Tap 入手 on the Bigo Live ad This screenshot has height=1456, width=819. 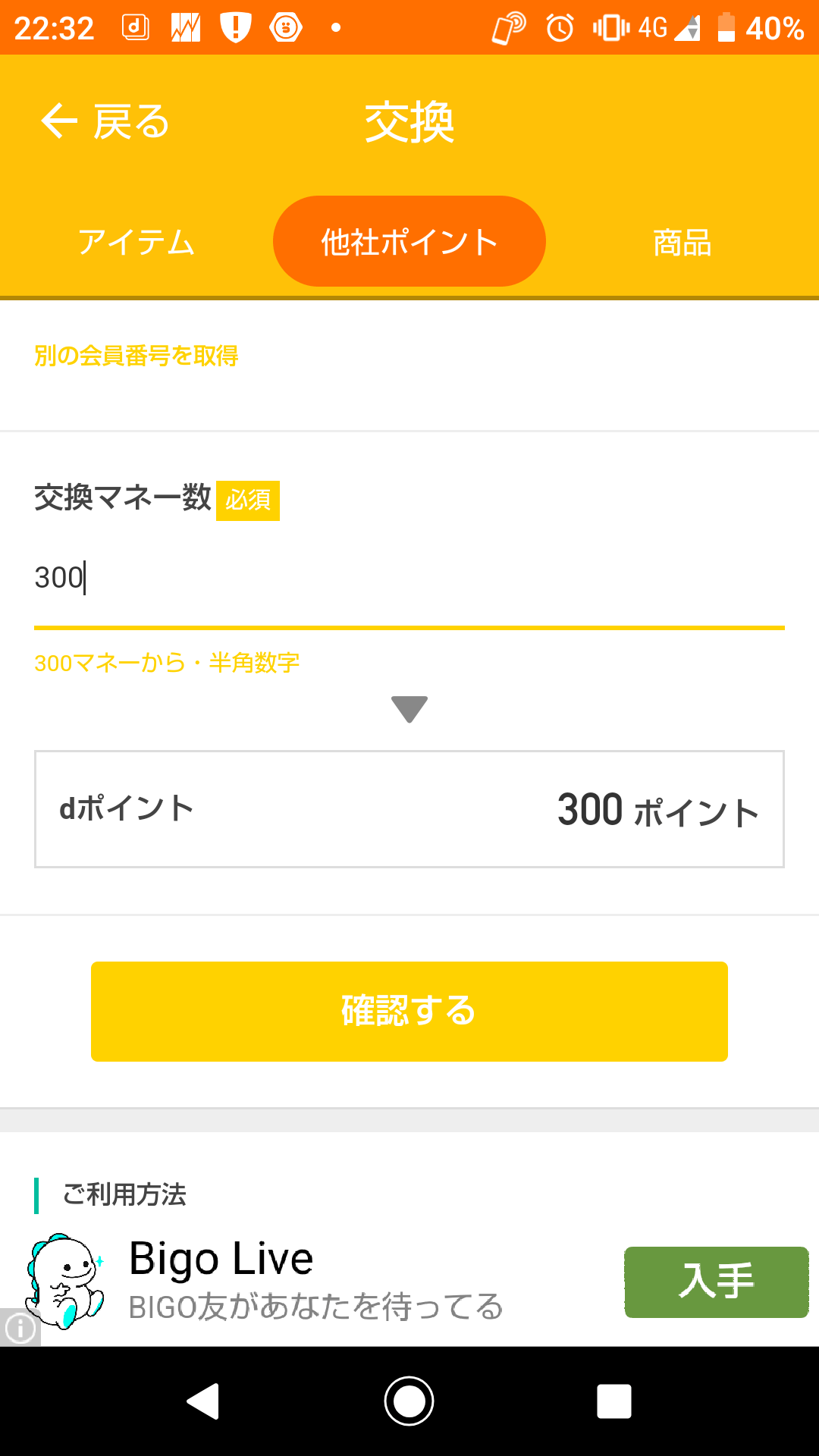point(716,1282)
